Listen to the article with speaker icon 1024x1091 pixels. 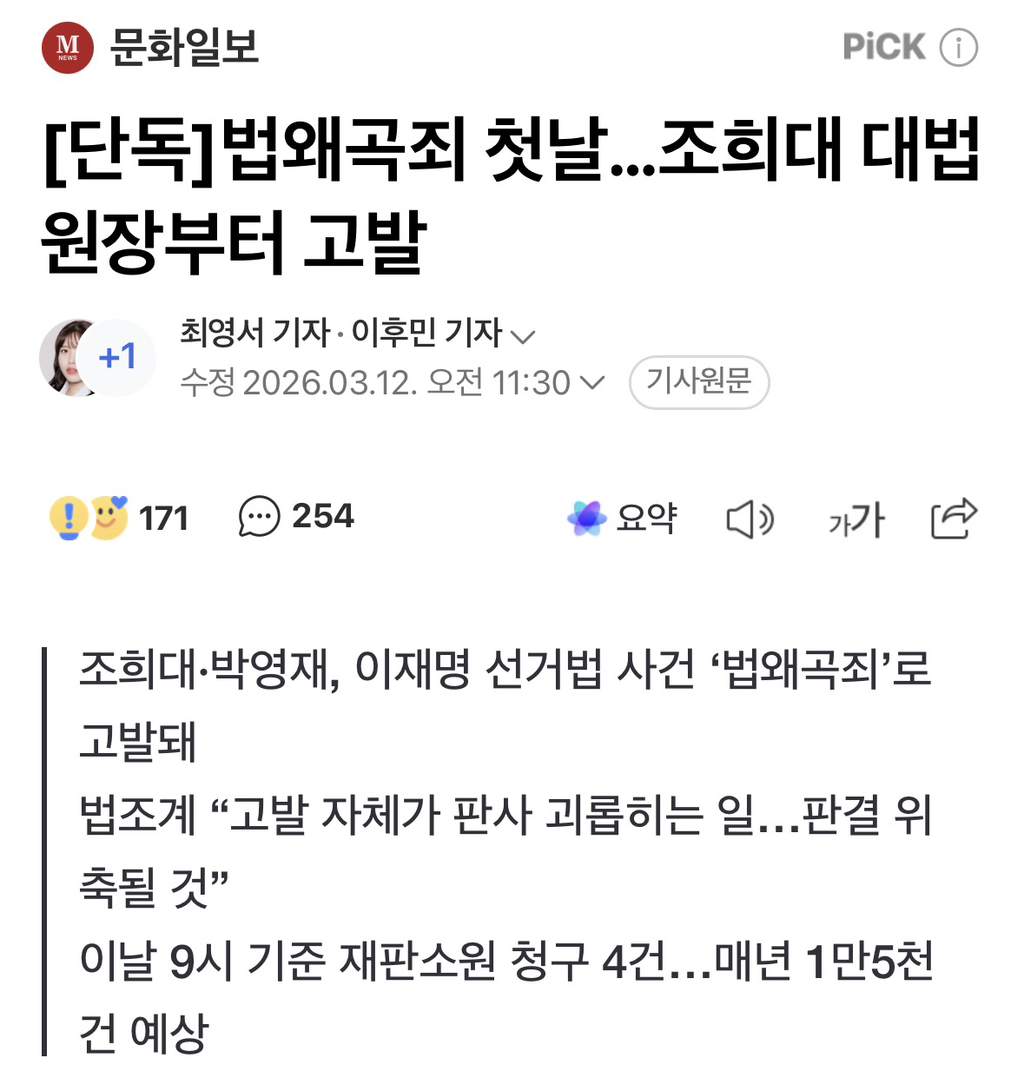pyautogui.click(x=750, y=519)
